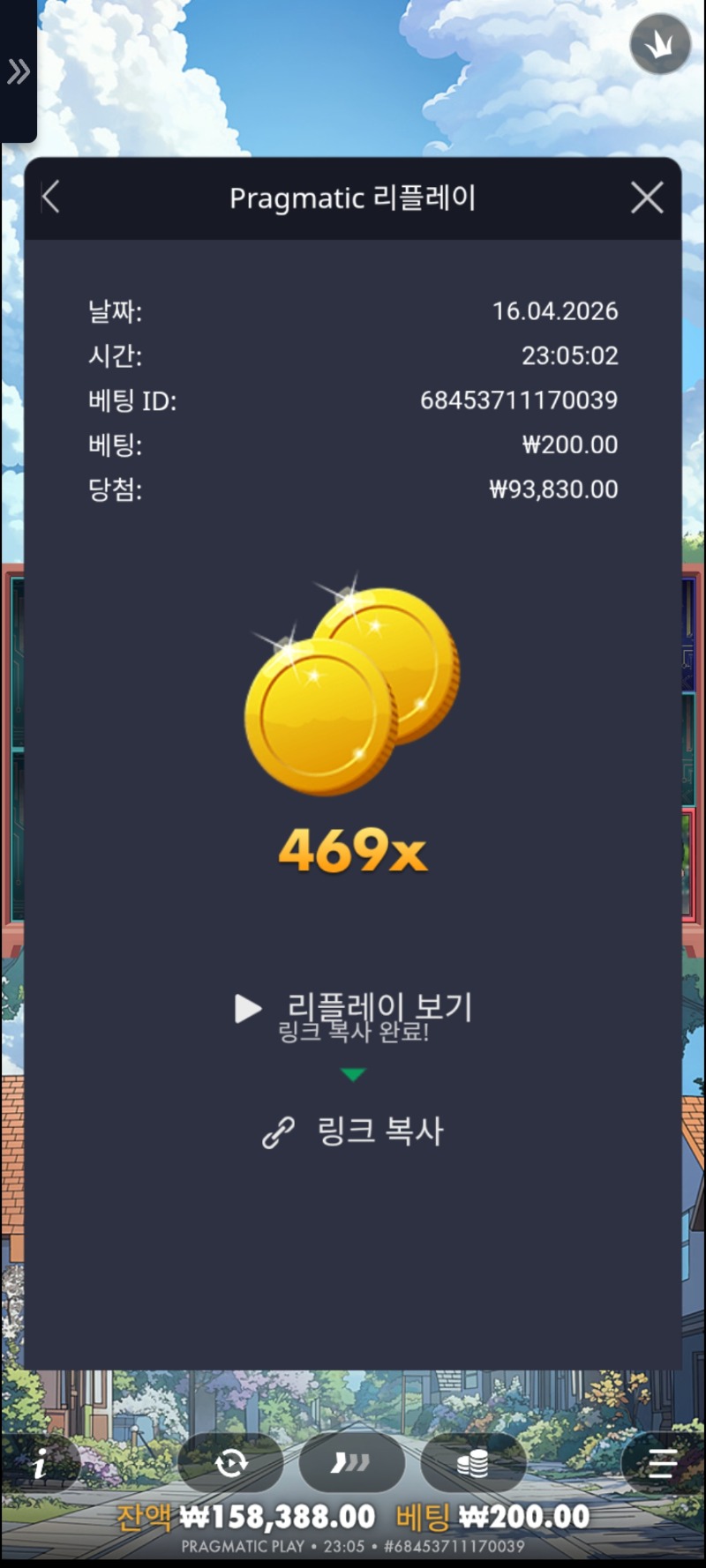This screenshot has width=706, height=1568.
Task: Expand the side panel double-arrow
Action: [18, 71]
